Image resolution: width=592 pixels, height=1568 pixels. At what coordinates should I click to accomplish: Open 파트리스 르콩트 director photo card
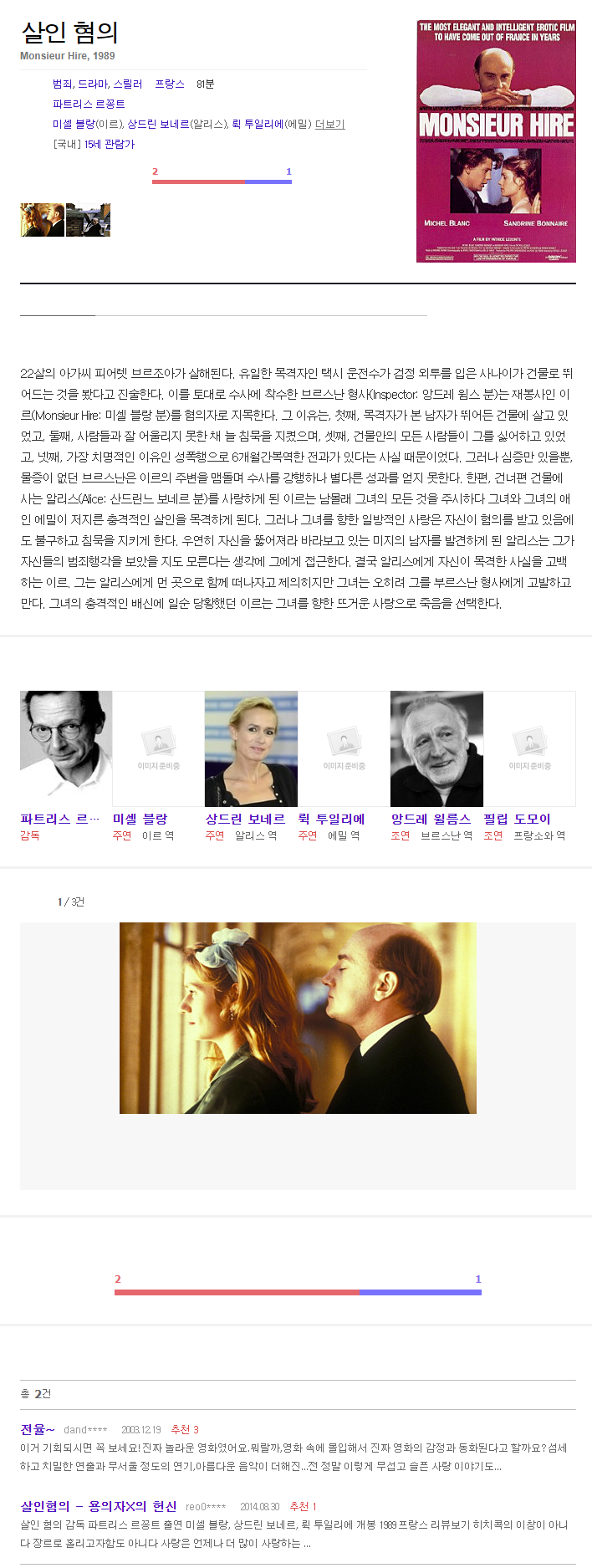tap(66, 748)
